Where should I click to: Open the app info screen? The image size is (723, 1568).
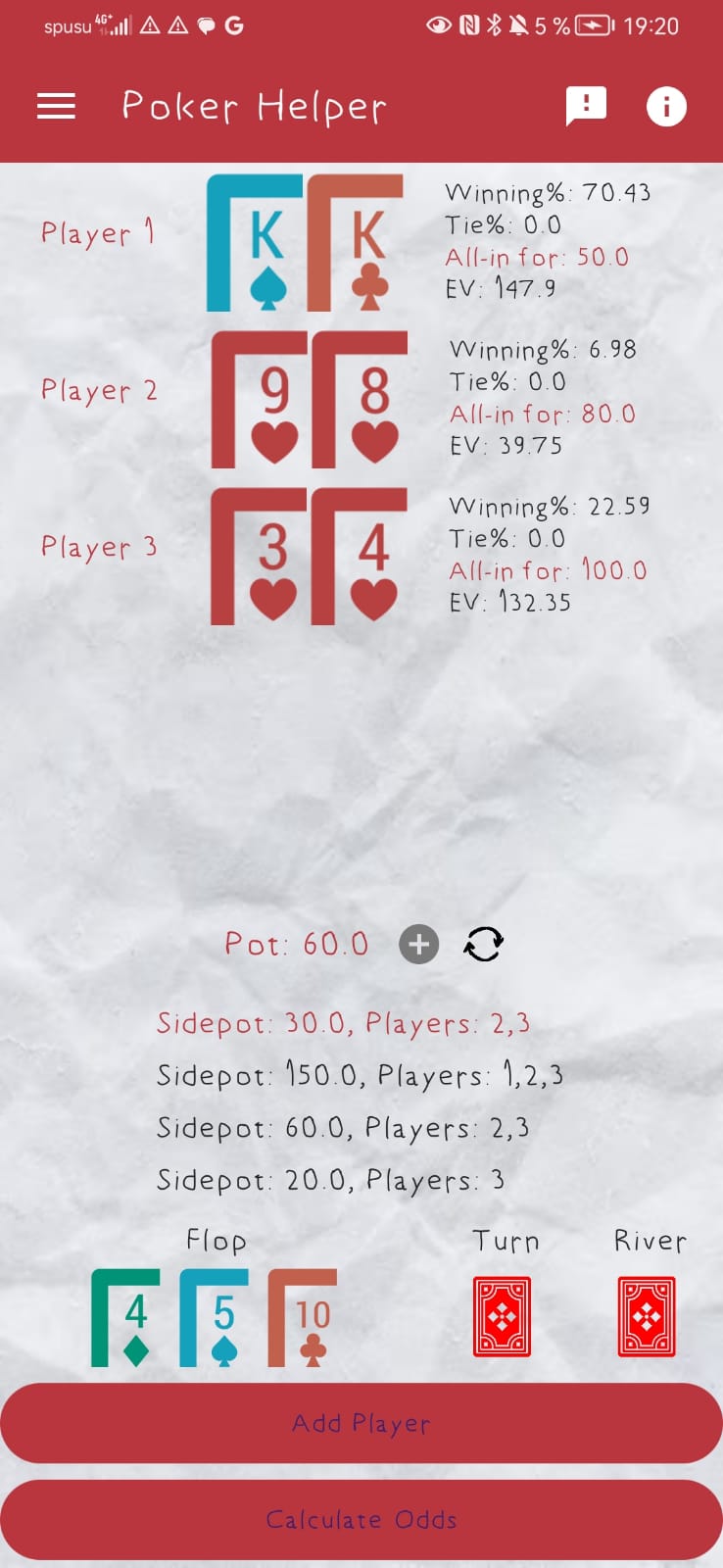point(666,106)
